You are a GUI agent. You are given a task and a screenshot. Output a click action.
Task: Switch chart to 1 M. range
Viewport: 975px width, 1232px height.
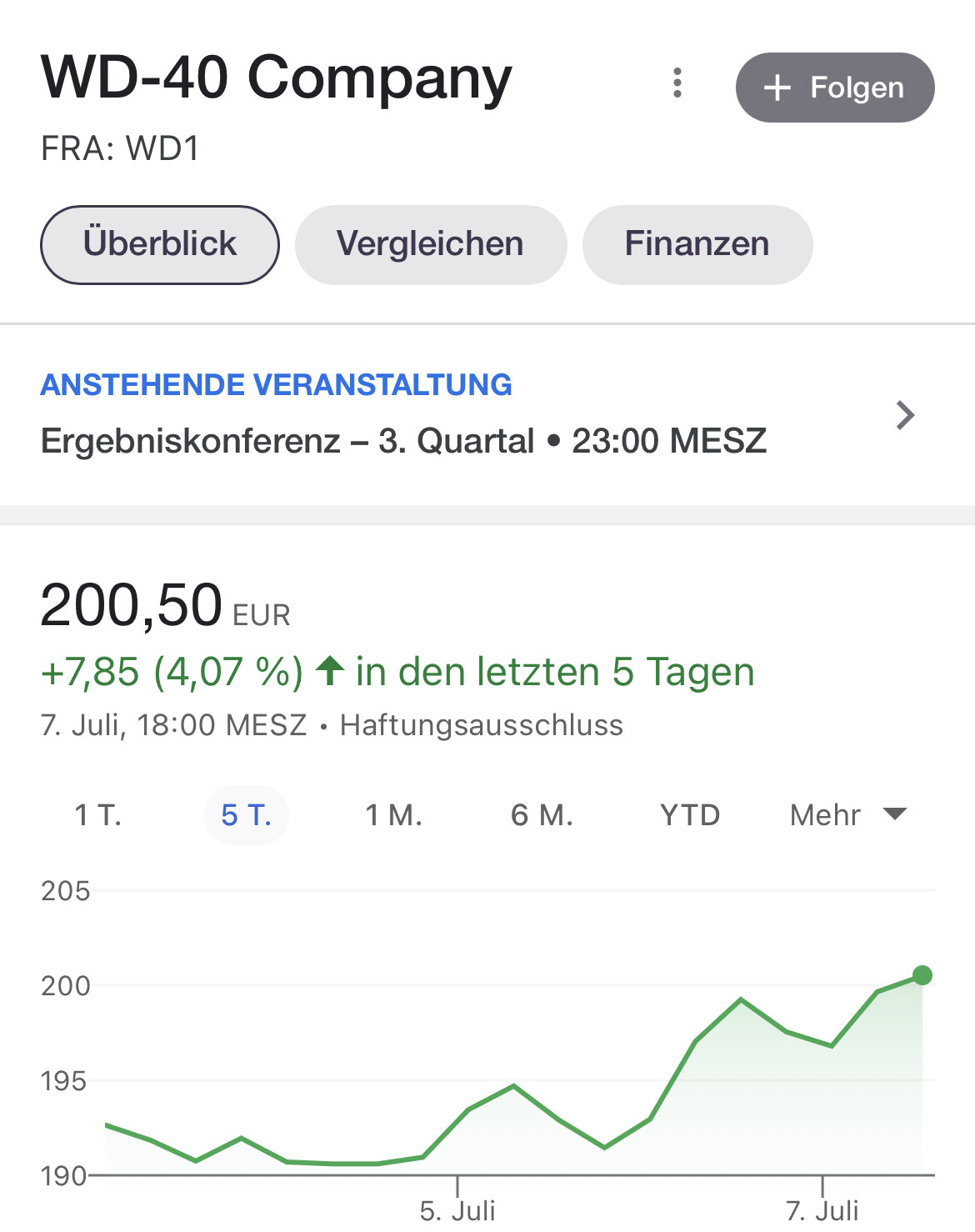tap(393, 814)
